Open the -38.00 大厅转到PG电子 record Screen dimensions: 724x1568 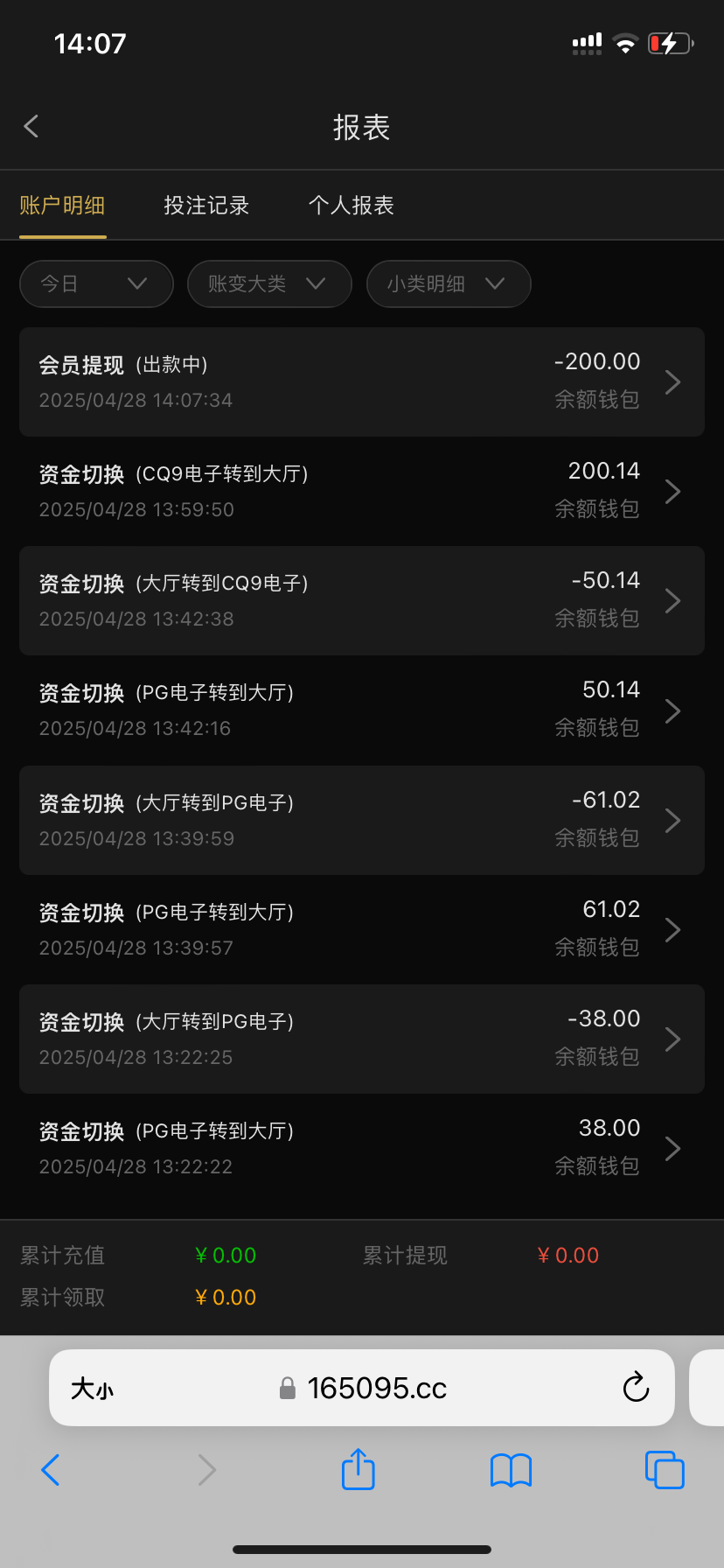362,1039
